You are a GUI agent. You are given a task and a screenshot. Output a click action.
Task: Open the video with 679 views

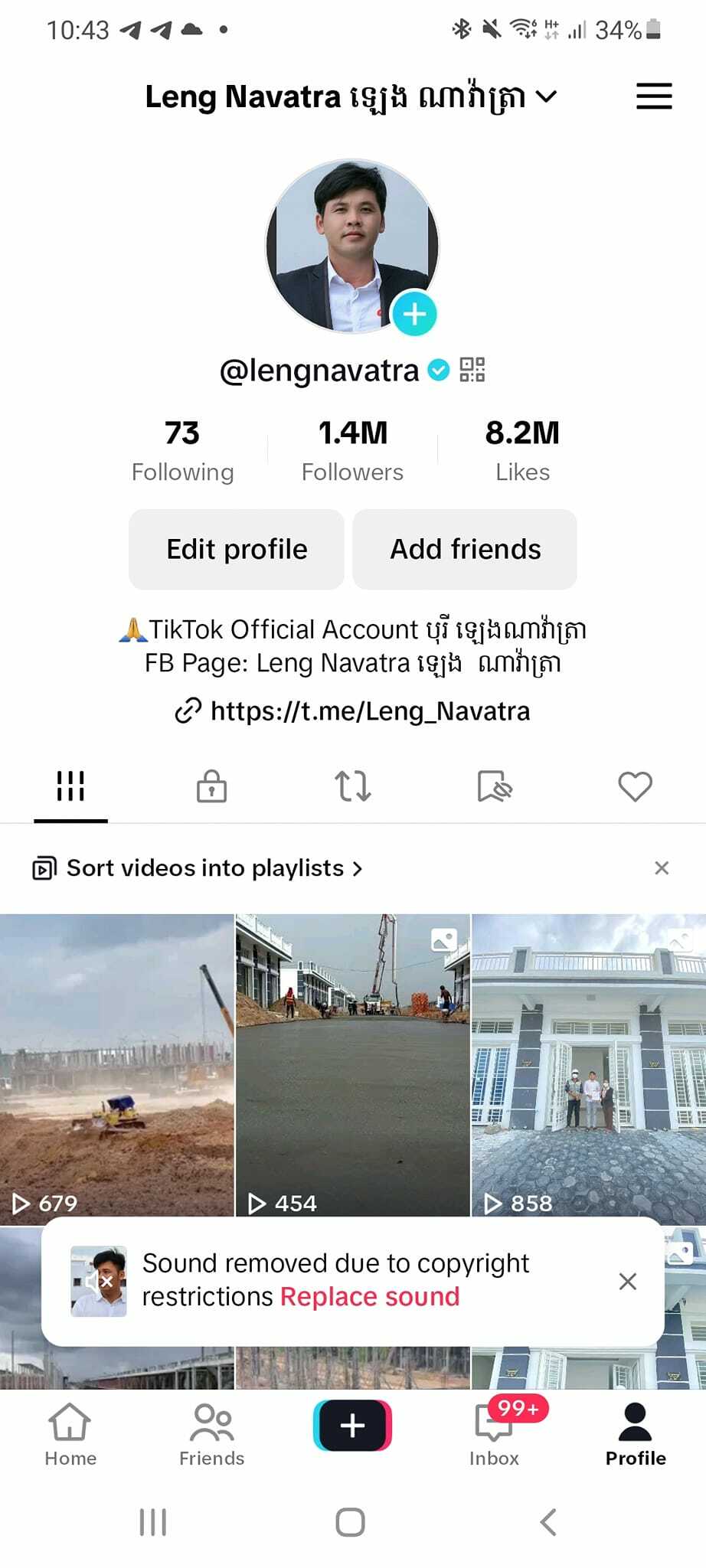(116, 1064)
